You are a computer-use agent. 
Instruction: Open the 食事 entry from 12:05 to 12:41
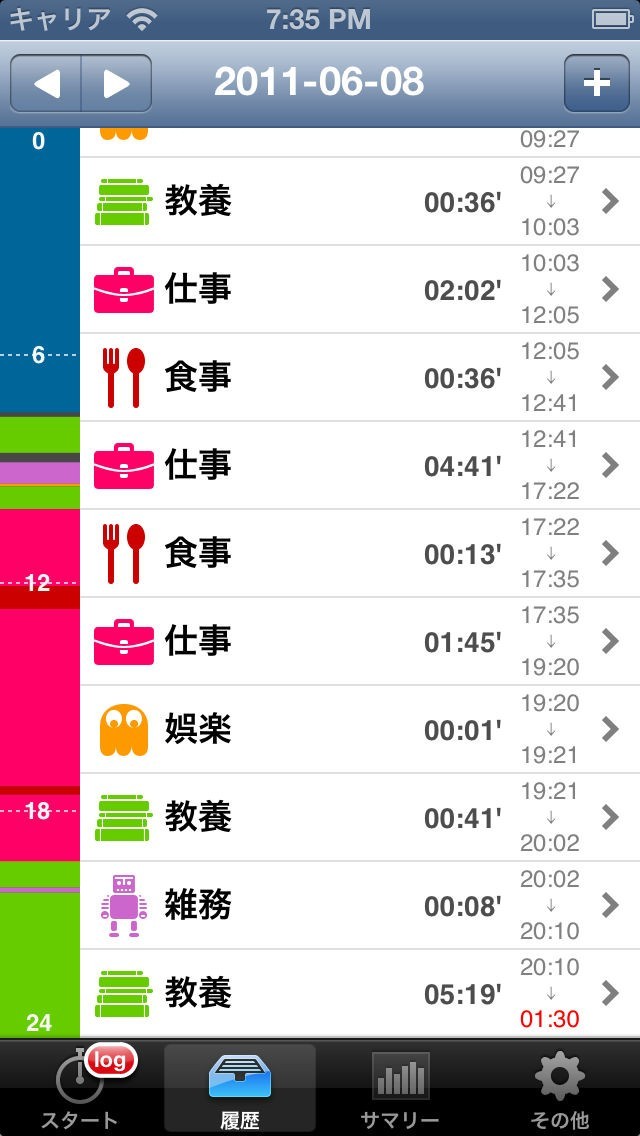pyautogui.click(x=358, y=377)
